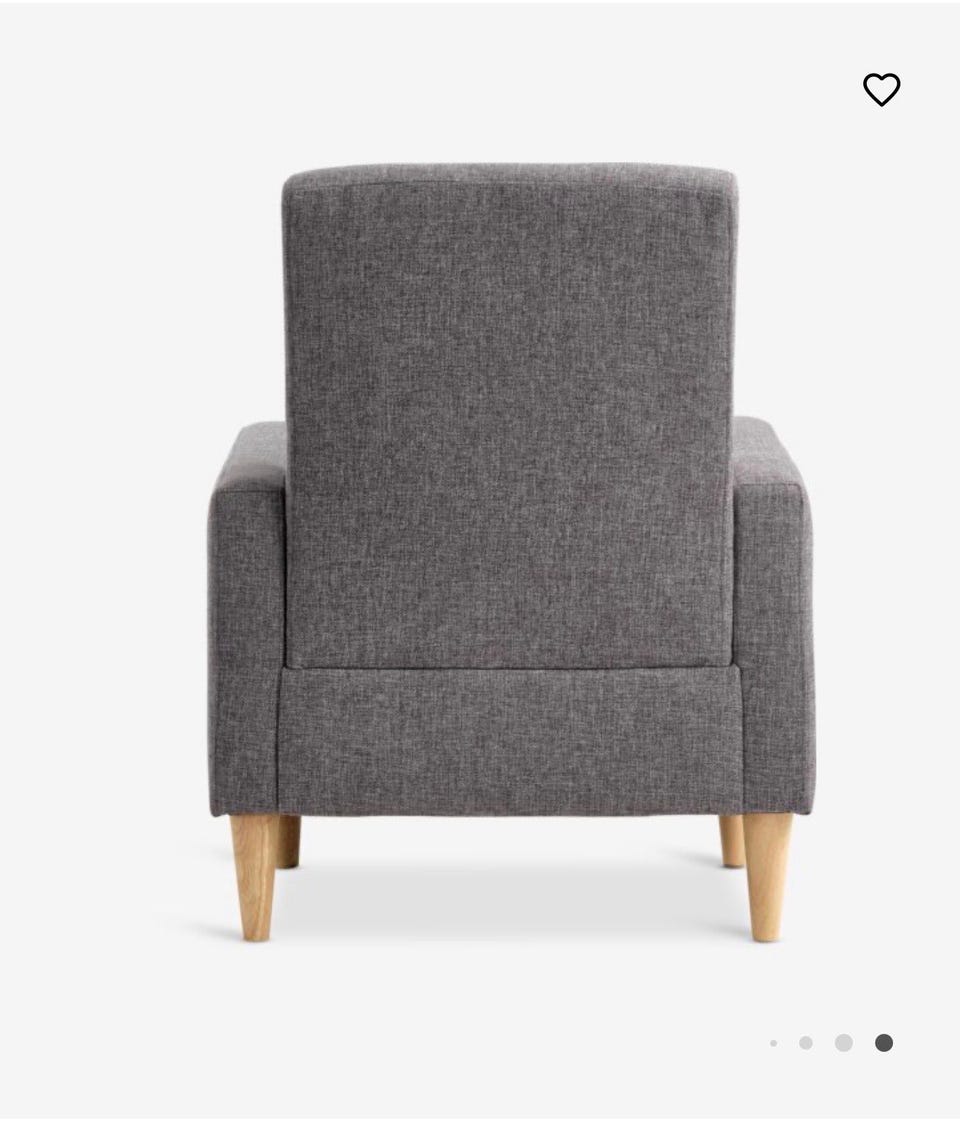Jump to the third gallery image dot
Image resolution: width=960 pixels, height=1121 pixels.
(x=843, y=1043)
